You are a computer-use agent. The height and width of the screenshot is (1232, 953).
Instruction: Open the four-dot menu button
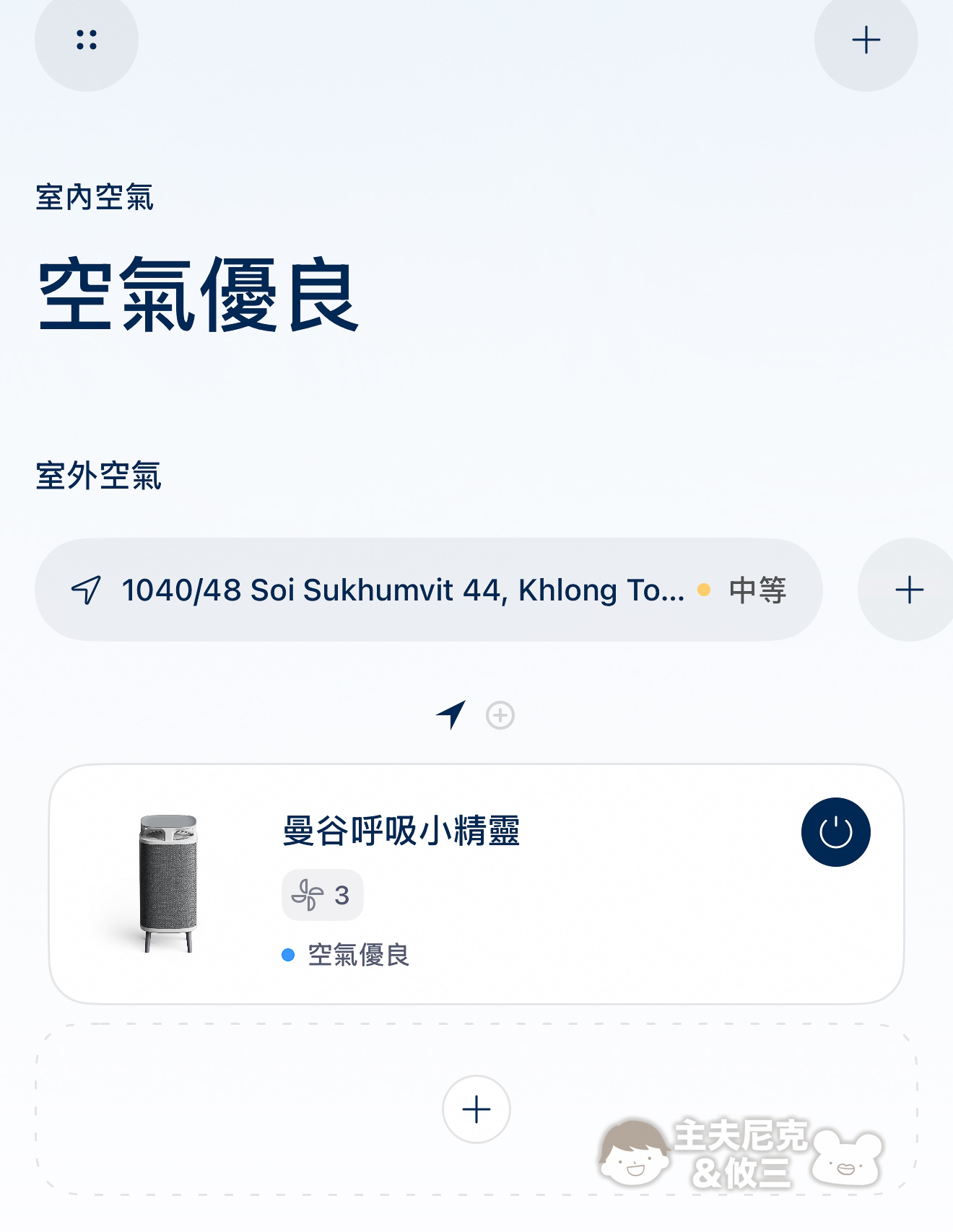87,40
